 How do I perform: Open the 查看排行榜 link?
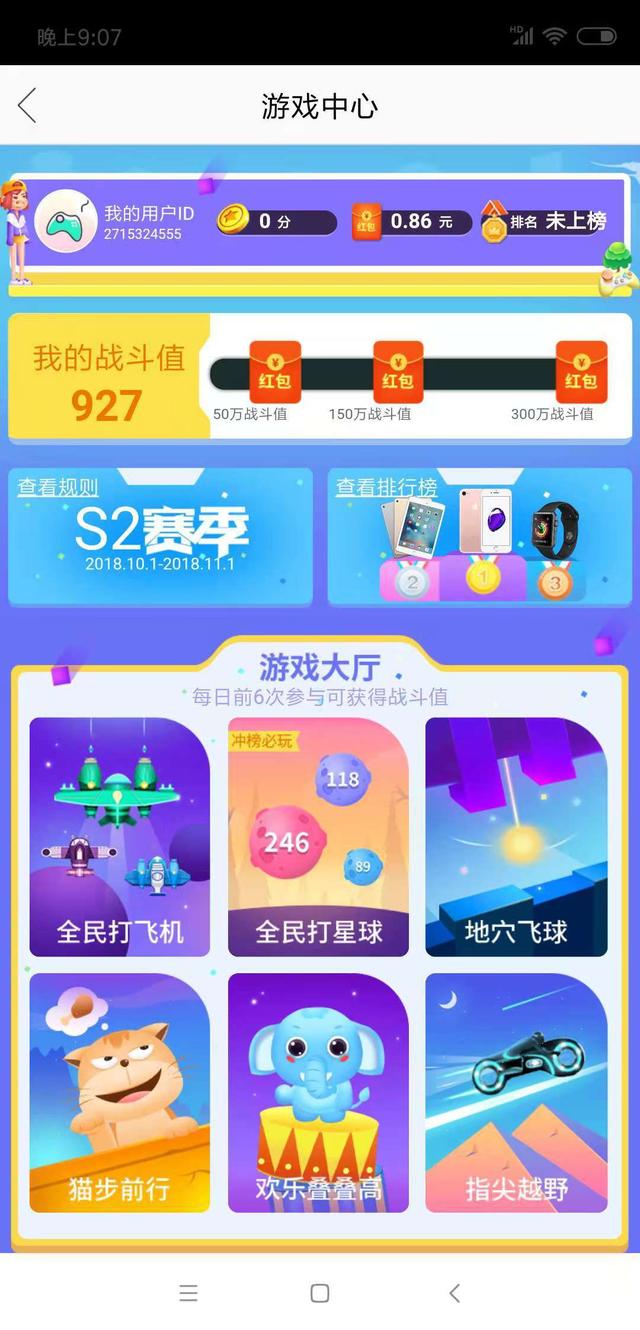(x=386, y=487)
